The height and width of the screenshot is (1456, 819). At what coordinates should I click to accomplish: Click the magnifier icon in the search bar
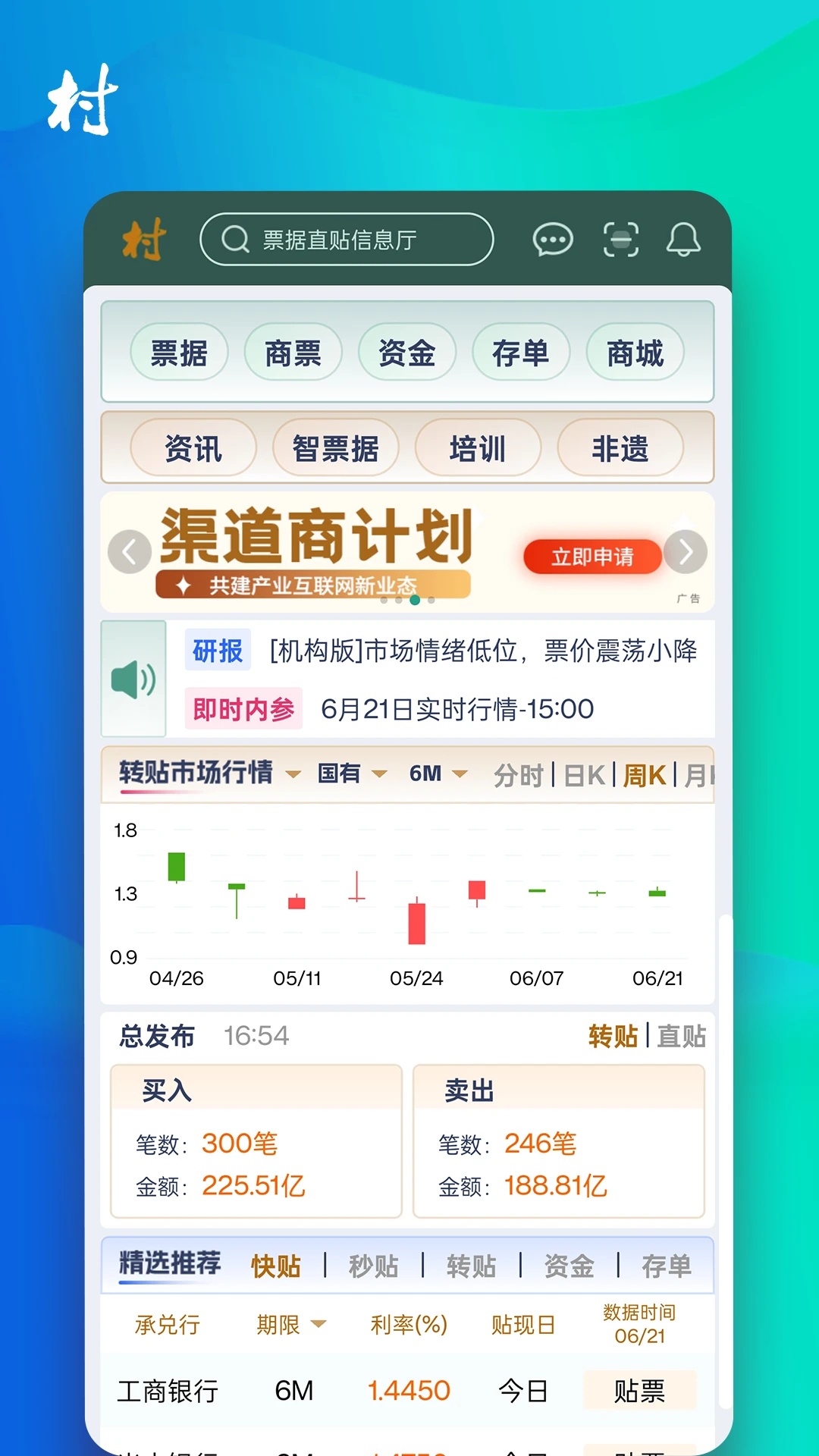236,239
